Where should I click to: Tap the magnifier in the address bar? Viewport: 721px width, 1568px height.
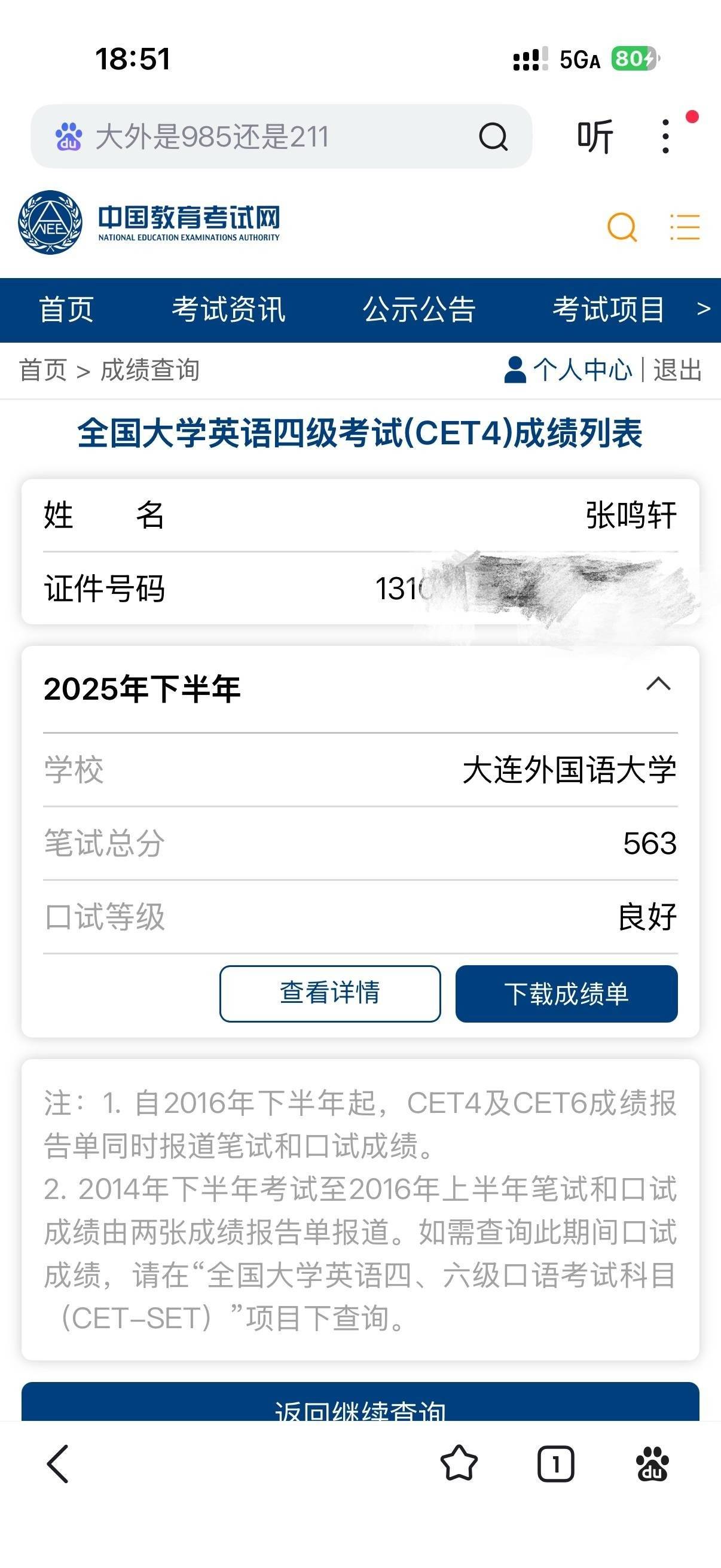[493, 136]
